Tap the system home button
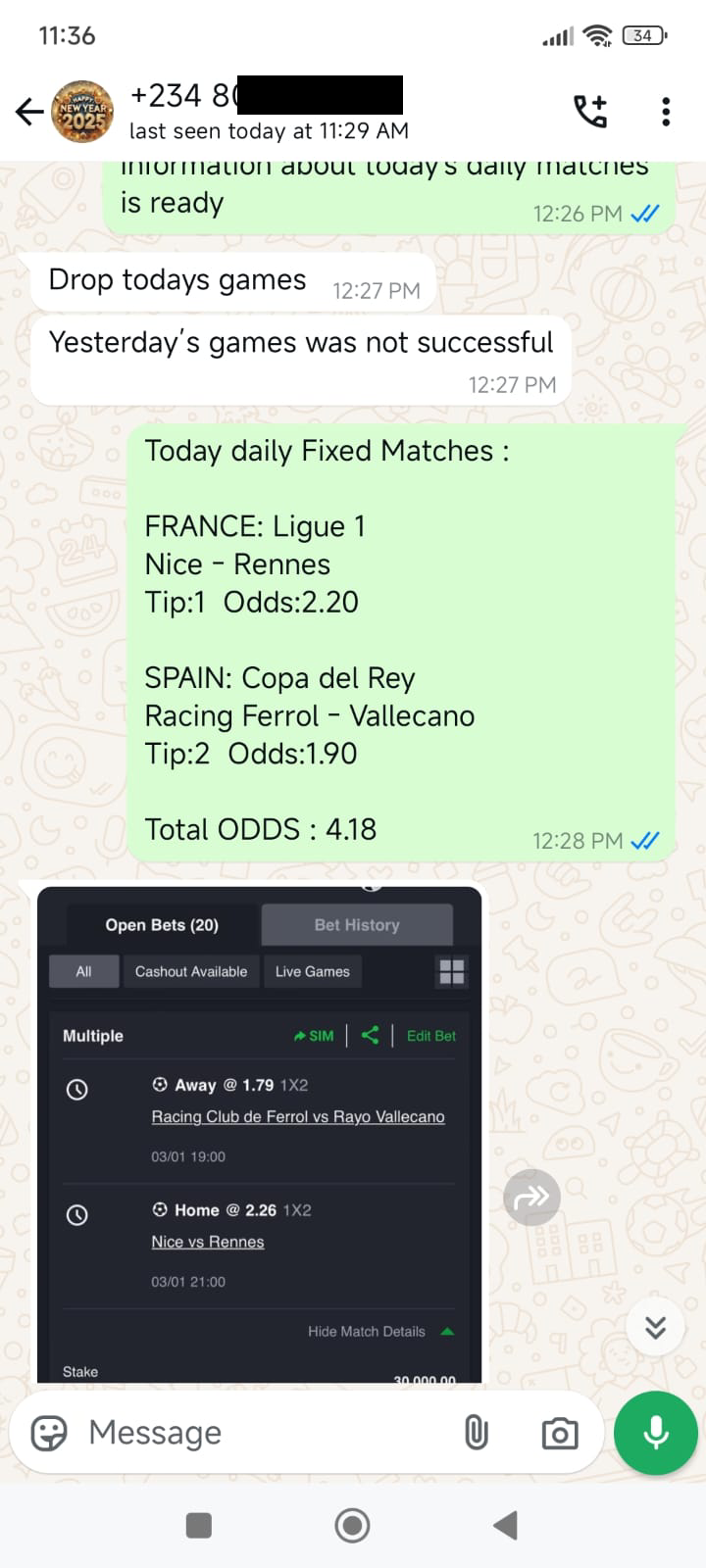Image resolution: width=706 pixels, height=1568 pixels. point(352,1525)
